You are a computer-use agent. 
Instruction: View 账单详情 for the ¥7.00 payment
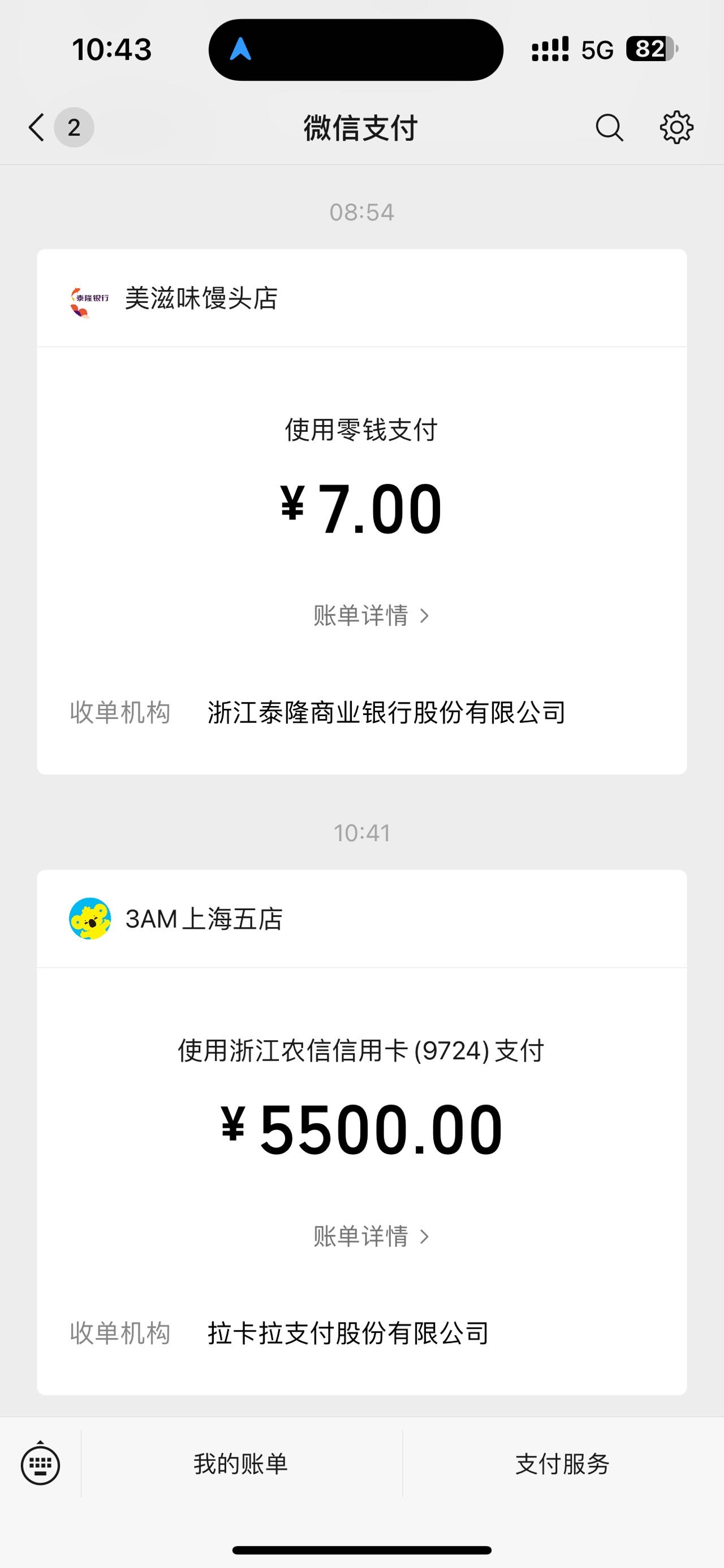point(372,616)
